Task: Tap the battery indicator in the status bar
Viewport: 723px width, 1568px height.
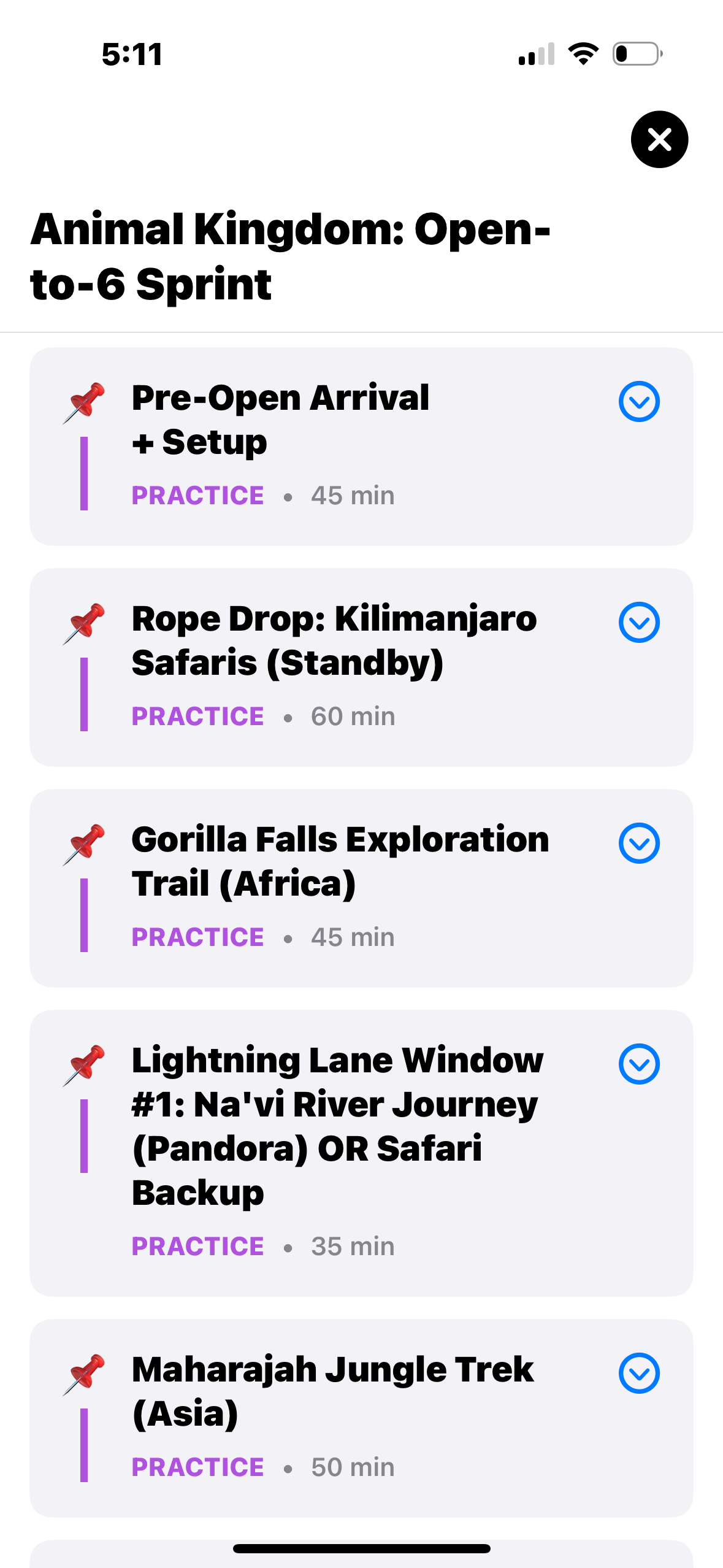Action: coord(635,54)
